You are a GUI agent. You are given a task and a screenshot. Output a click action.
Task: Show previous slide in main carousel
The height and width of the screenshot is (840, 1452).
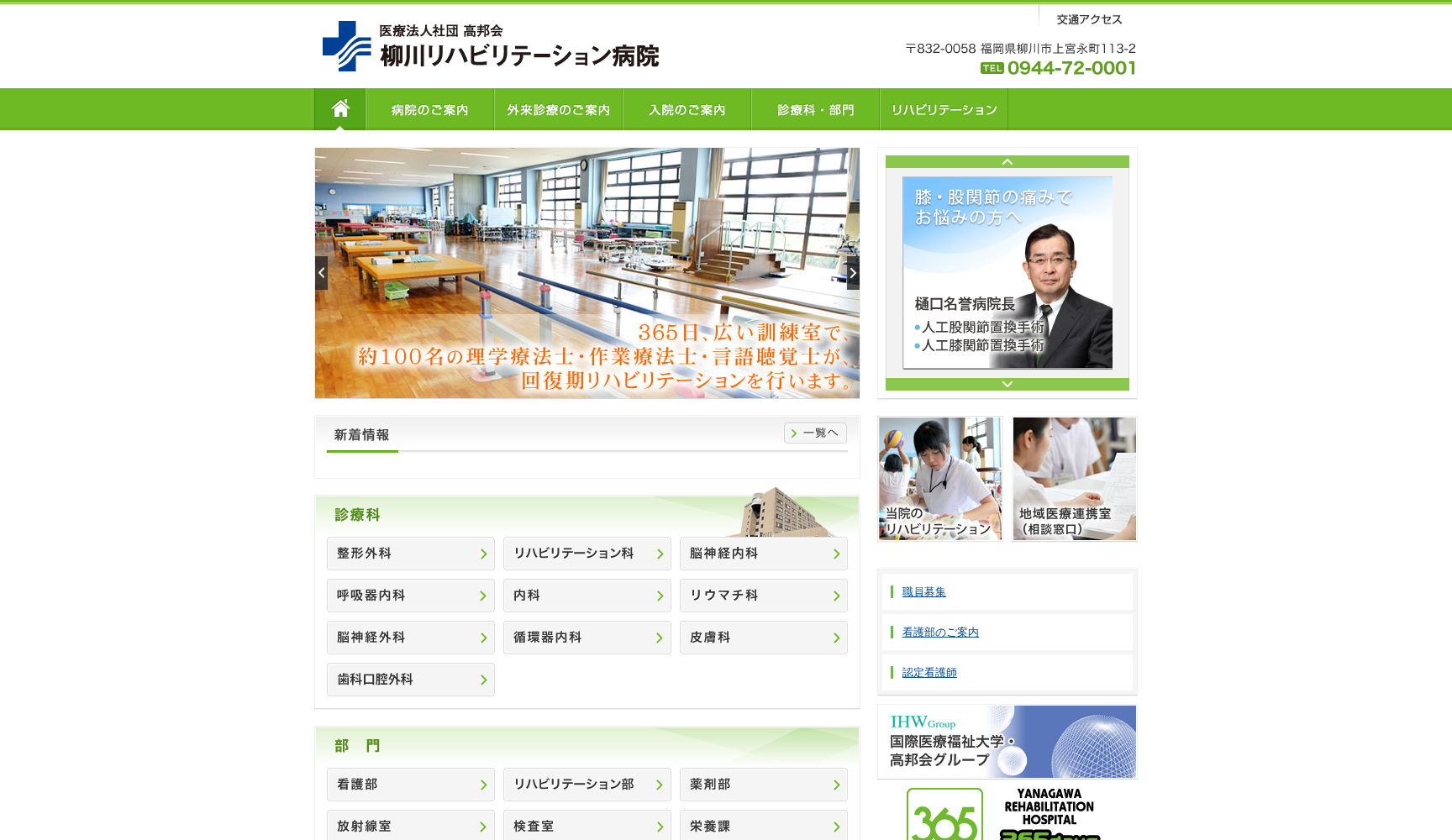point(321,273)
